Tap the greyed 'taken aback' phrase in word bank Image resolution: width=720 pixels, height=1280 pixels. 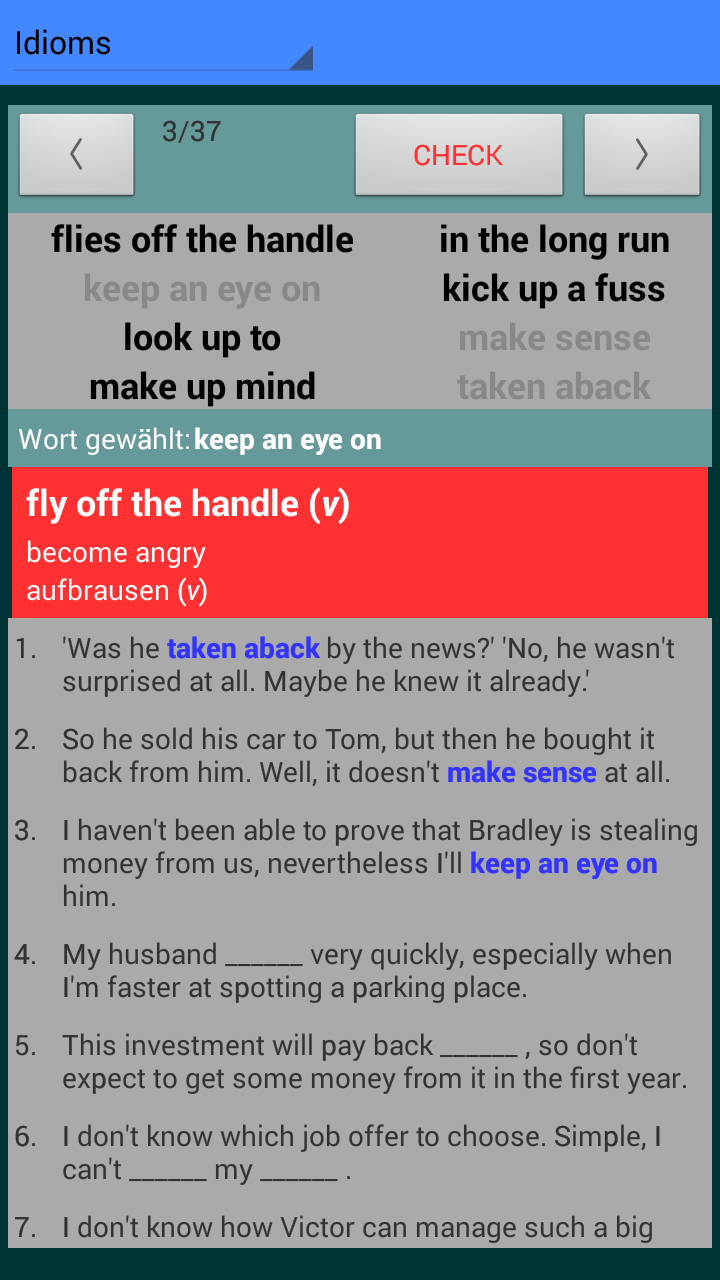(x=554, y=387)
